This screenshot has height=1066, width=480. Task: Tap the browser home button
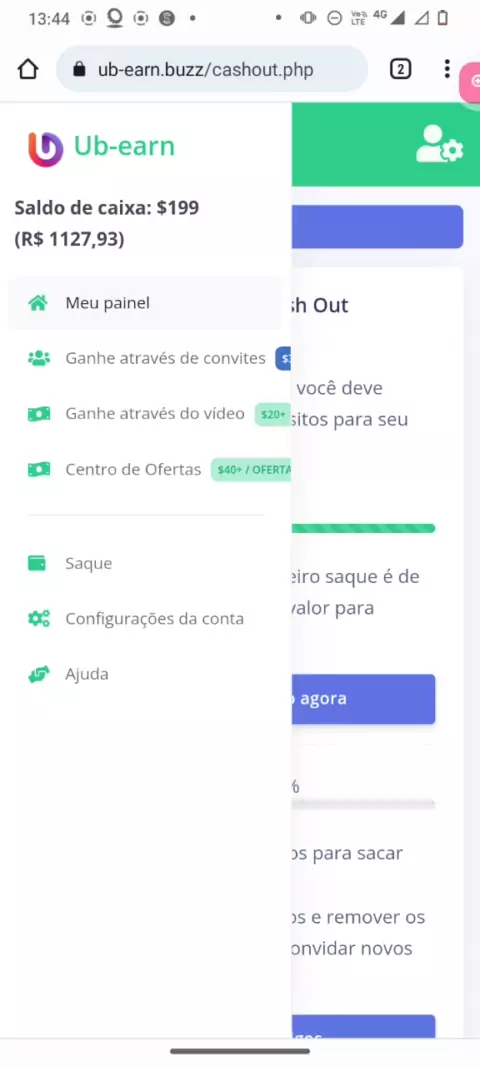[28, 69]
